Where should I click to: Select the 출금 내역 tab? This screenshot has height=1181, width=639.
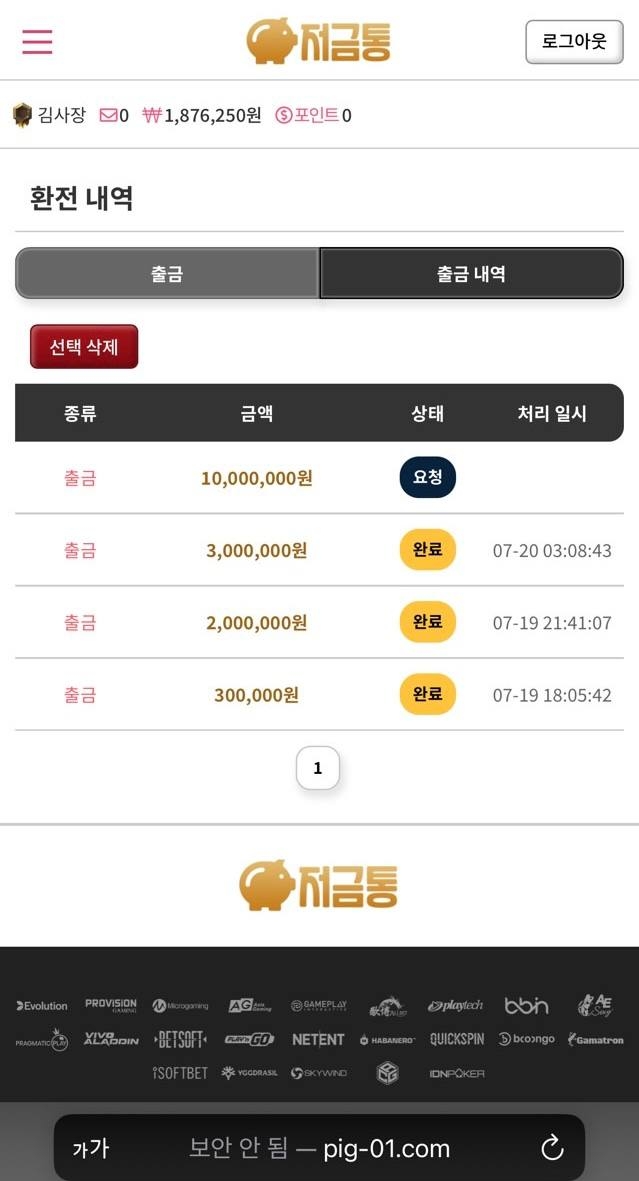(x=471, y=273)
